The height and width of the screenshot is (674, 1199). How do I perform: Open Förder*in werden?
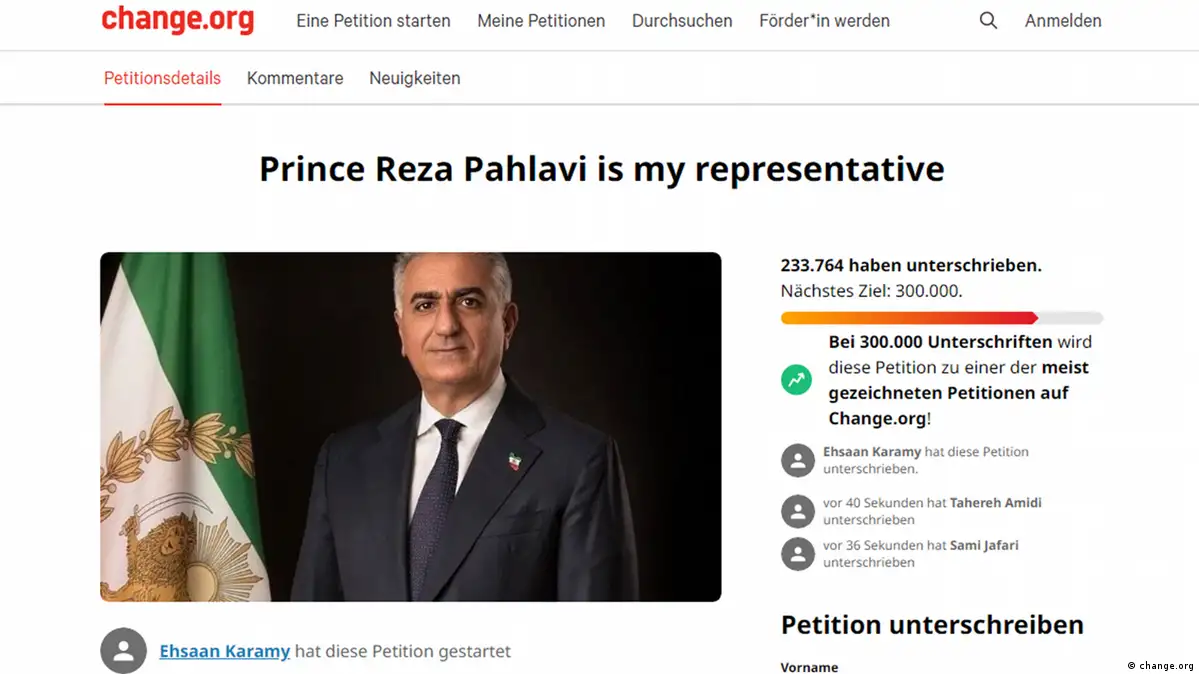824,21
